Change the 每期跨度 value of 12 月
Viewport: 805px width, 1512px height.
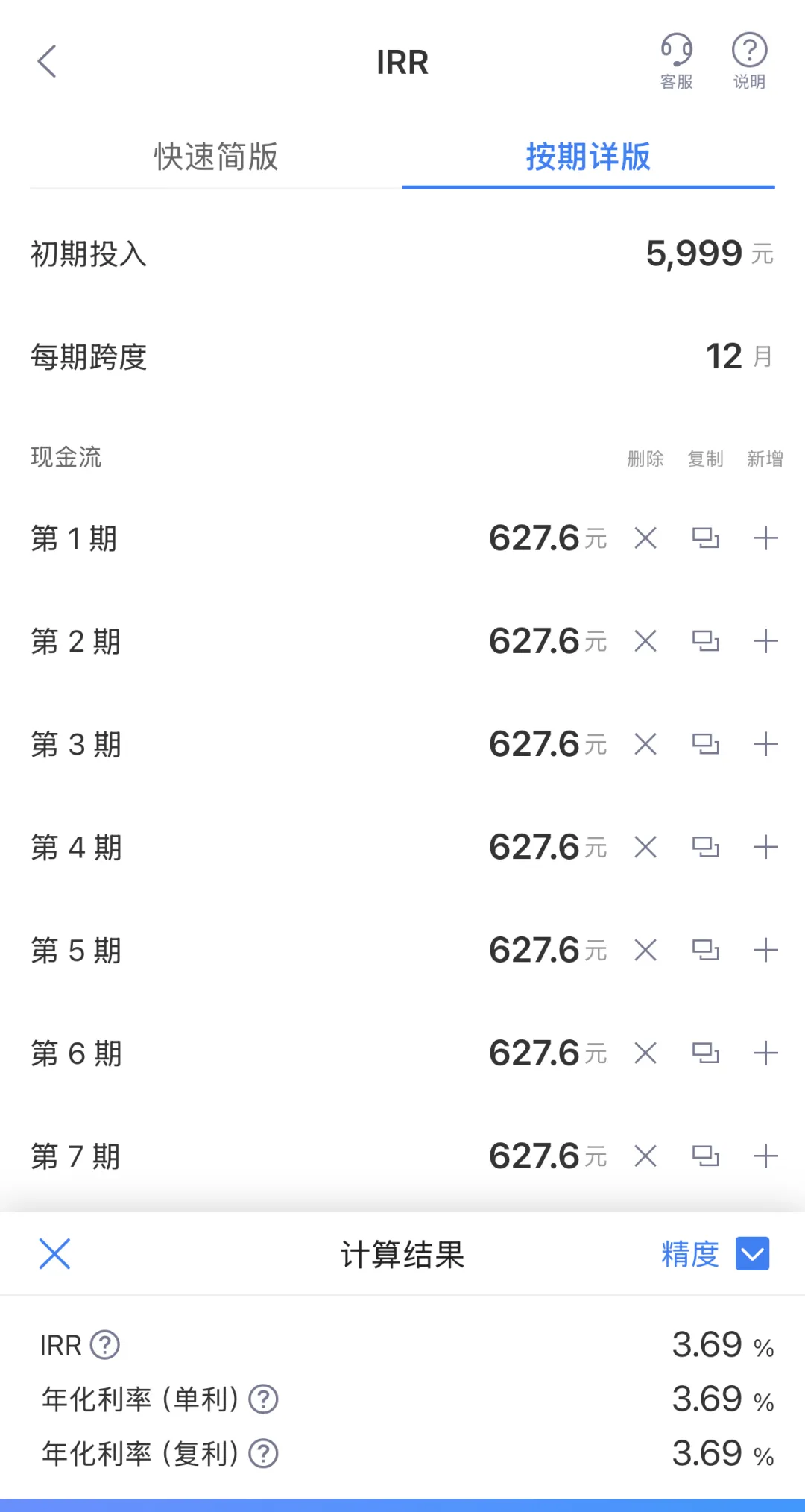[724, 357]
